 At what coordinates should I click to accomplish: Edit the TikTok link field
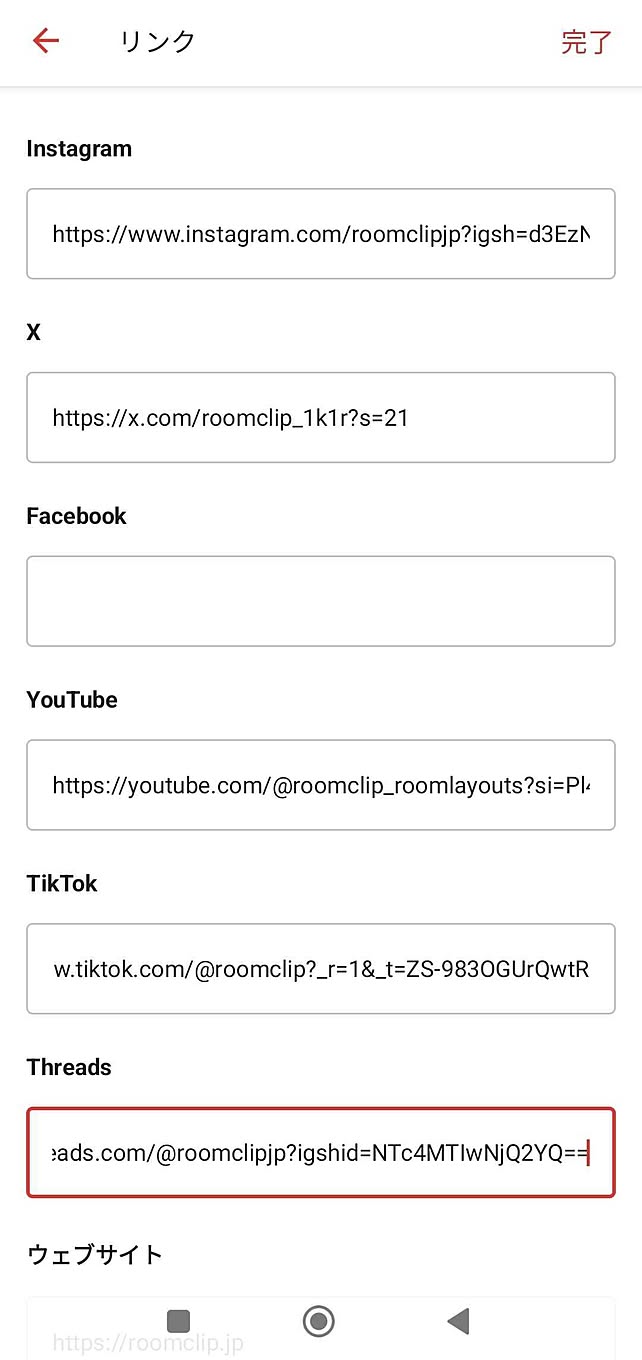[x=321, y=969]
